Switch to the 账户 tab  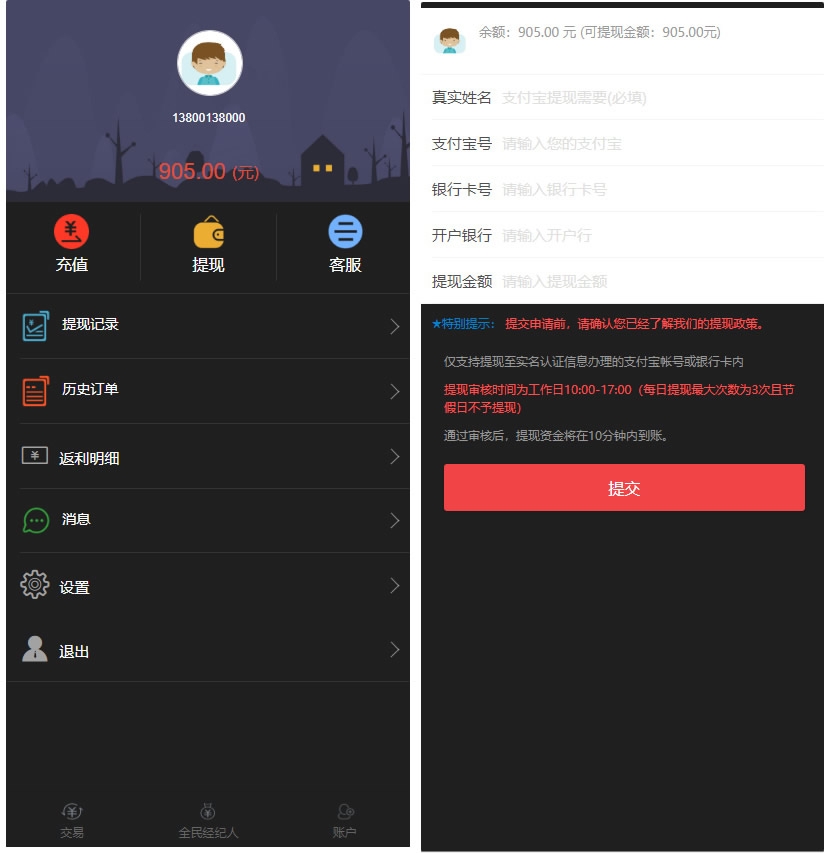[344, 820]
